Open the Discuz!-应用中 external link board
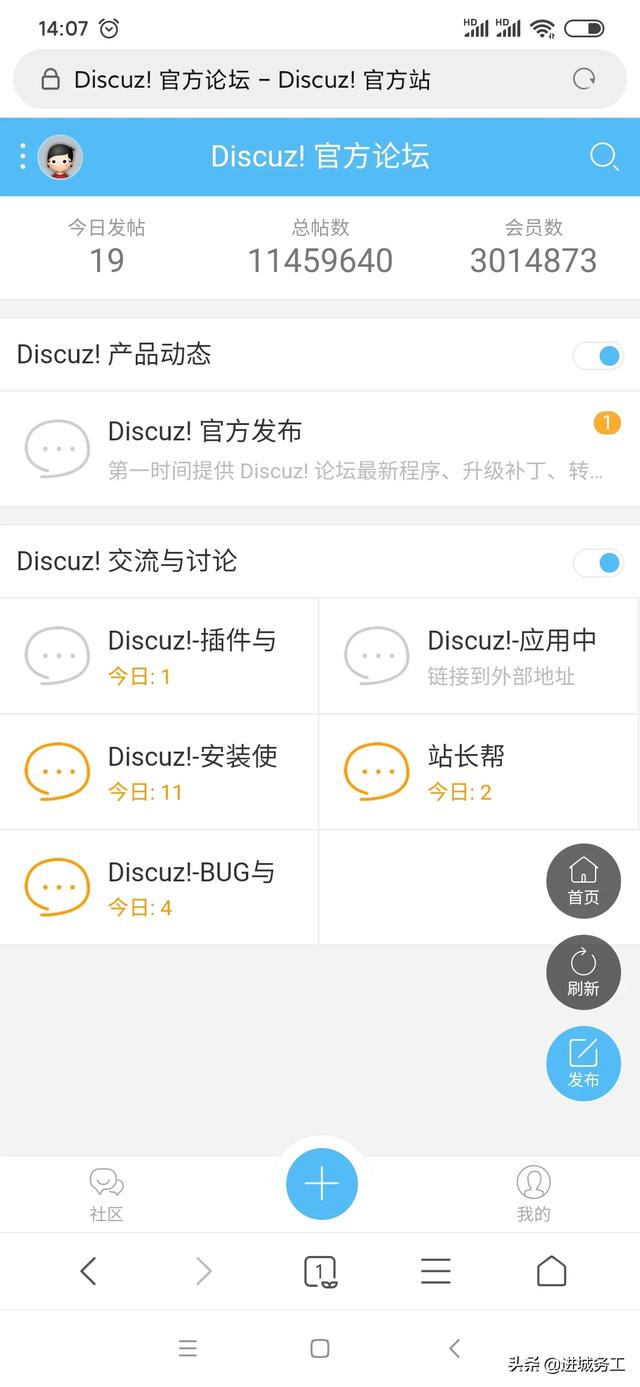The image size is (640, 1387). click(478, 656)
